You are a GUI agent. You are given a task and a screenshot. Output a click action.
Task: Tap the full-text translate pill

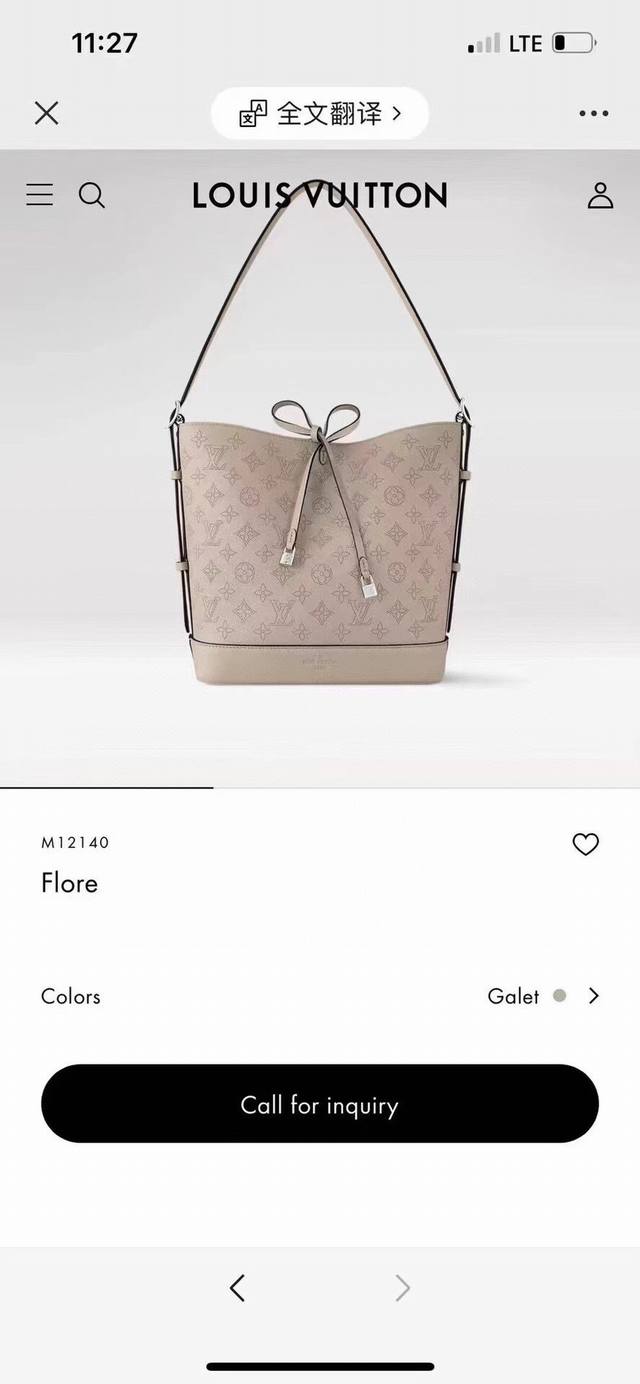click(320, 114)
